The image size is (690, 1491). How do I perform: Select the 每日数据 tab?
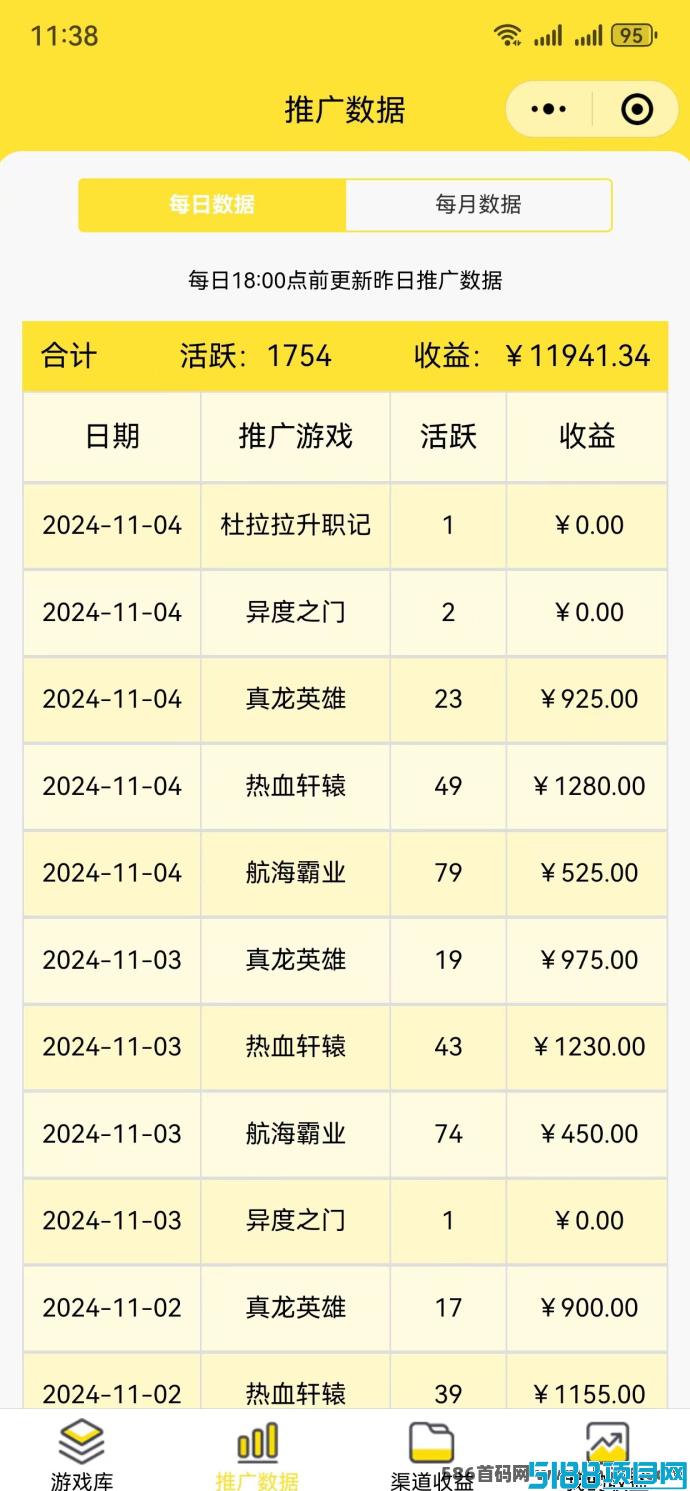212,205
